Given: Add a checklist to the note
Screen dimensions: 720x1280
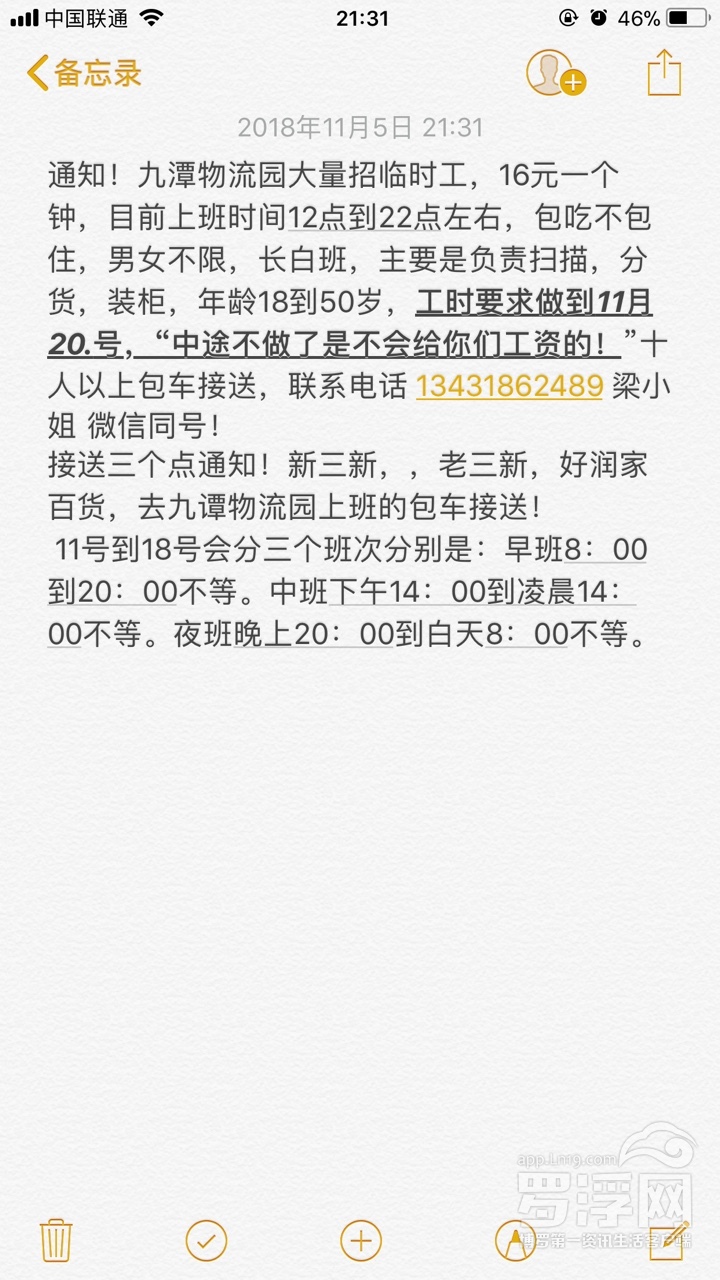Looking at the screenshot, I should point(206,1241).
